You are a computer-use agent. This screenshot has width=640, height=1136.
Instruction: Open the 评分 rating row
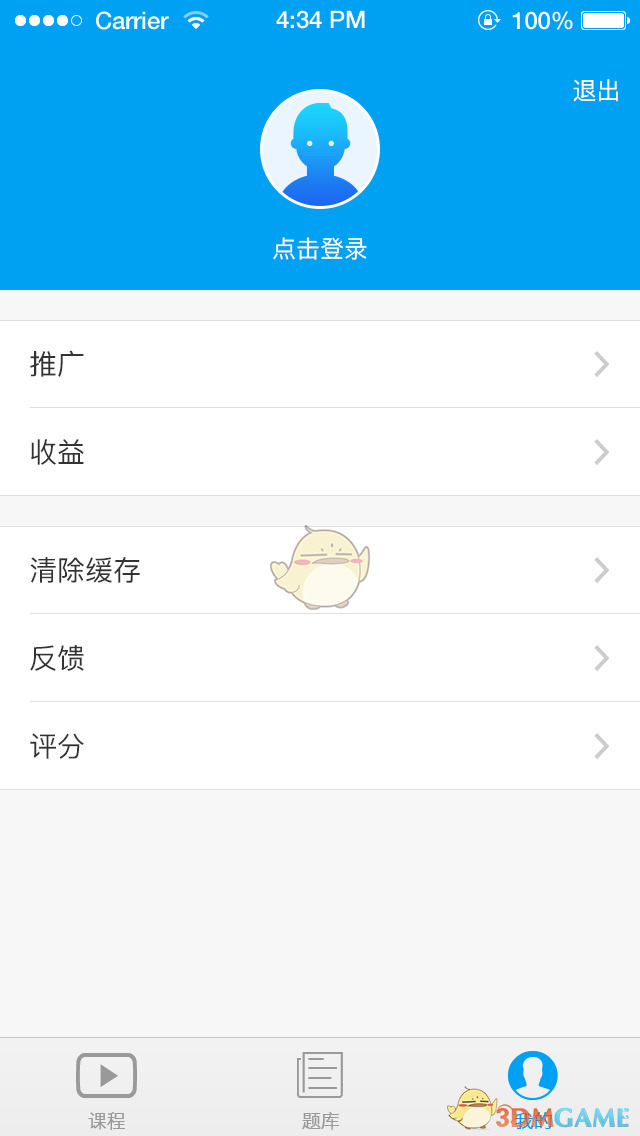tap(320, 746)
